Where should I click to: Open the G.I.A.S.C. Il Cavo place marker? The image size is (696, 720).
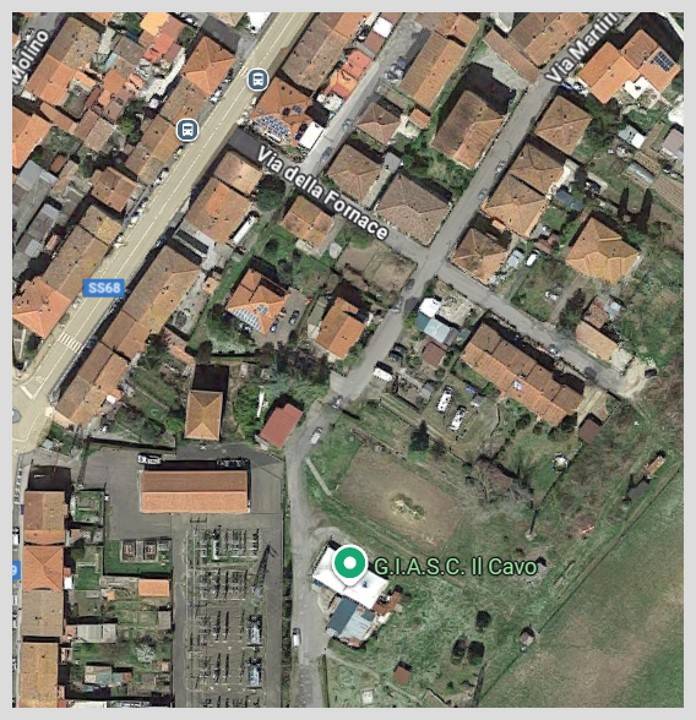[349, 565]
